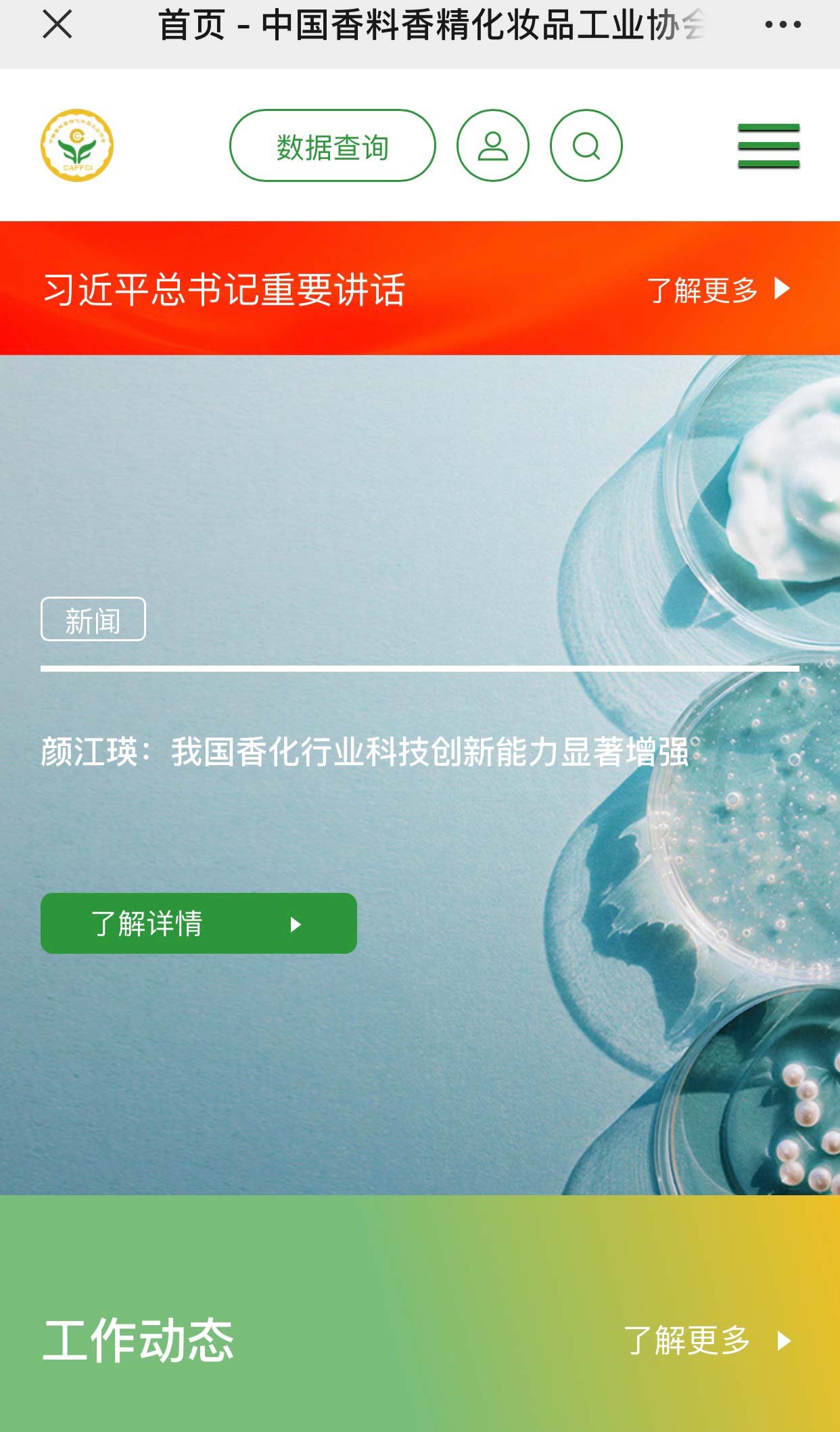Open the user account icon

(x=493, y=146)
